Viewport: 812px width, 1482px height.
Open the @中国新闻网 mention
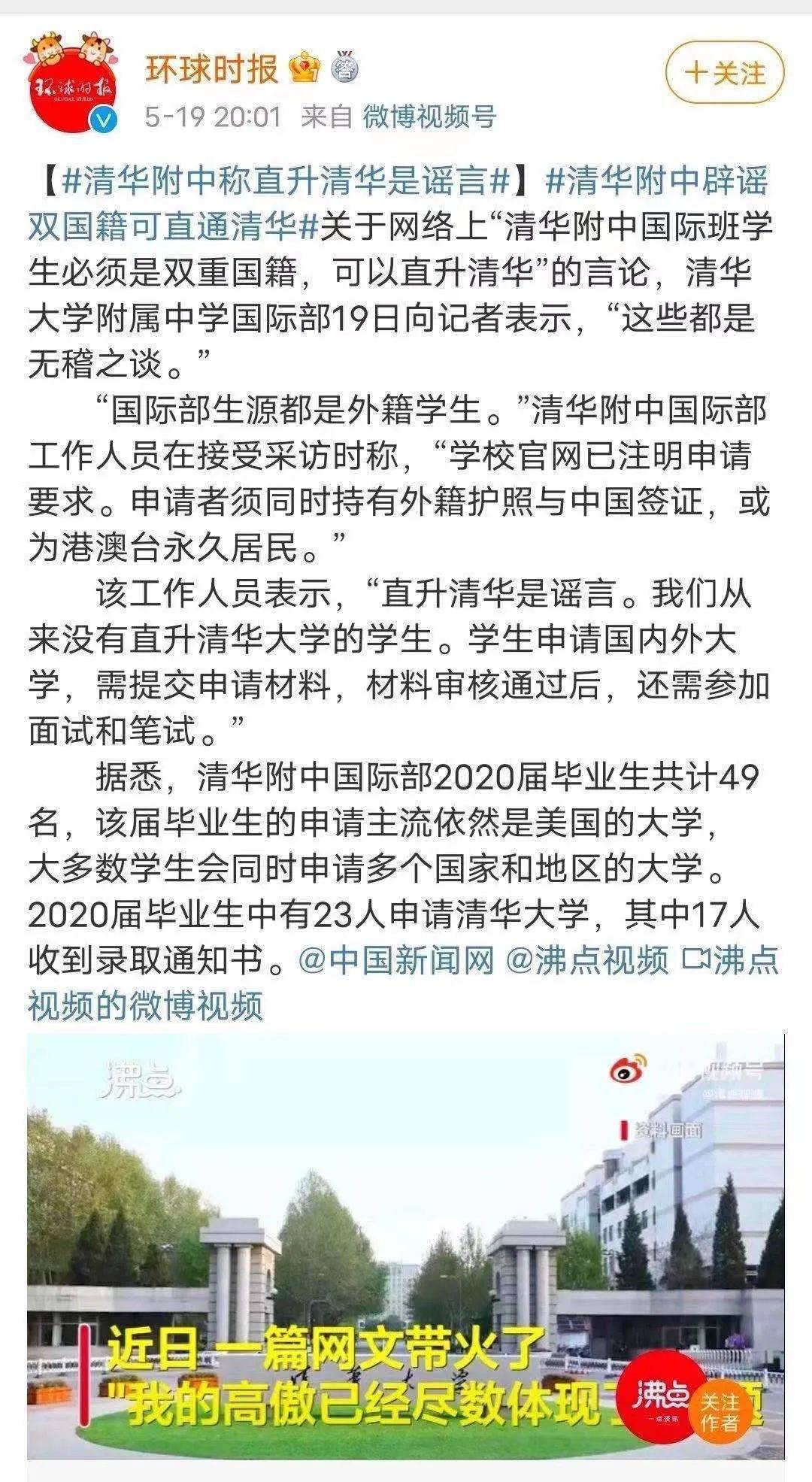click(396, 960)
